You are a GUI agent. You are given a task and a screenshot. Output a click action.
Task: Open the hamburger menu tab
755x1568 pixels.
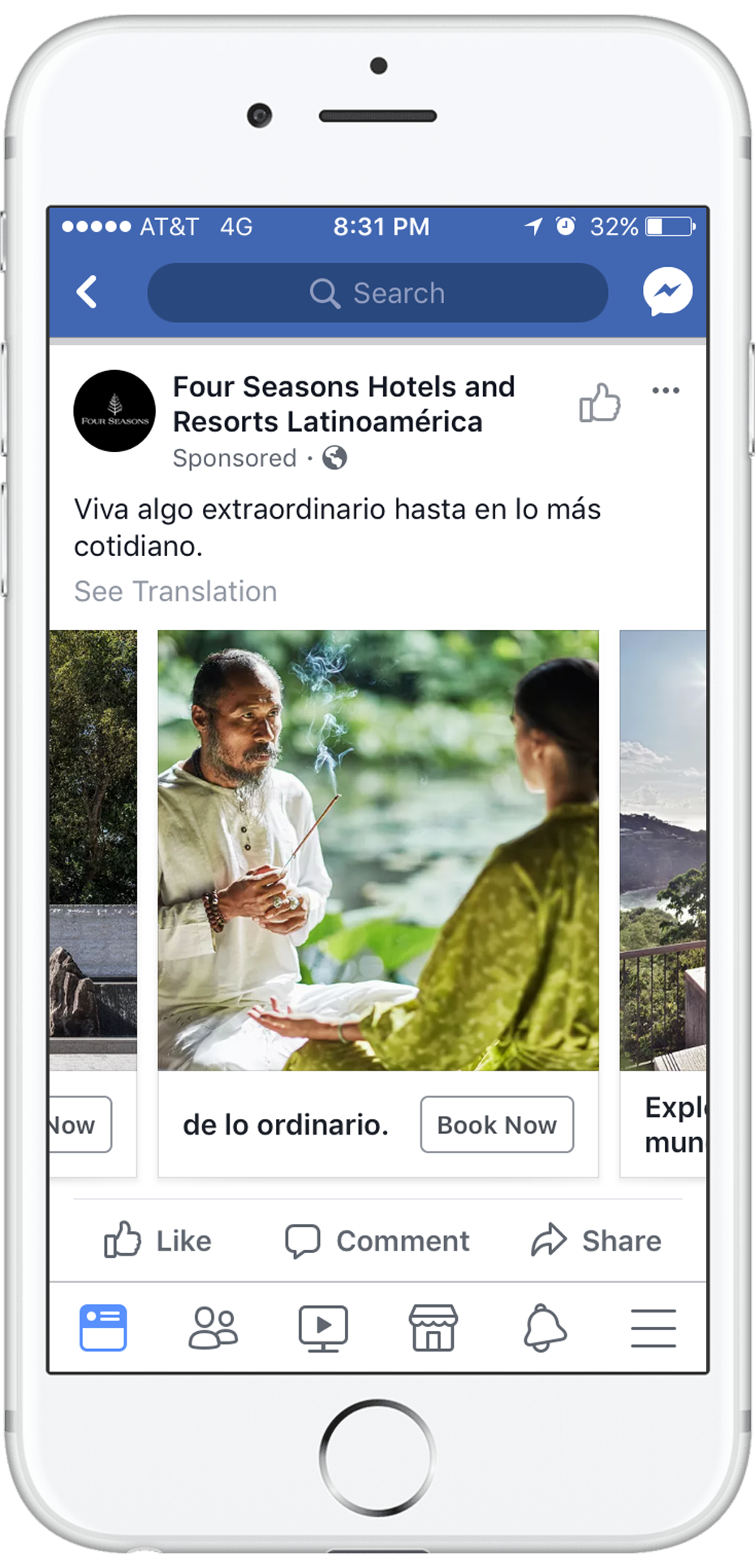coord(654,1328)
